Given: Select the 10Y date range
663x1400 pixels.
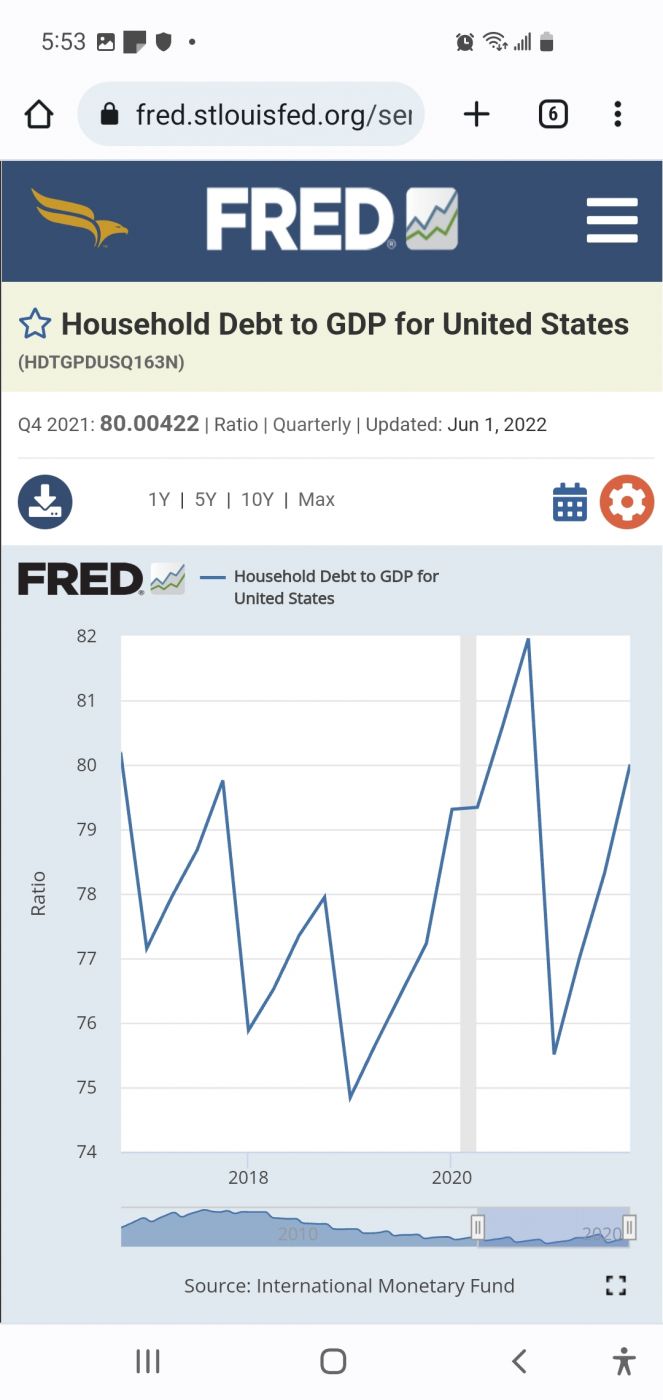Looking at the screenshot, I should (257, 500).
